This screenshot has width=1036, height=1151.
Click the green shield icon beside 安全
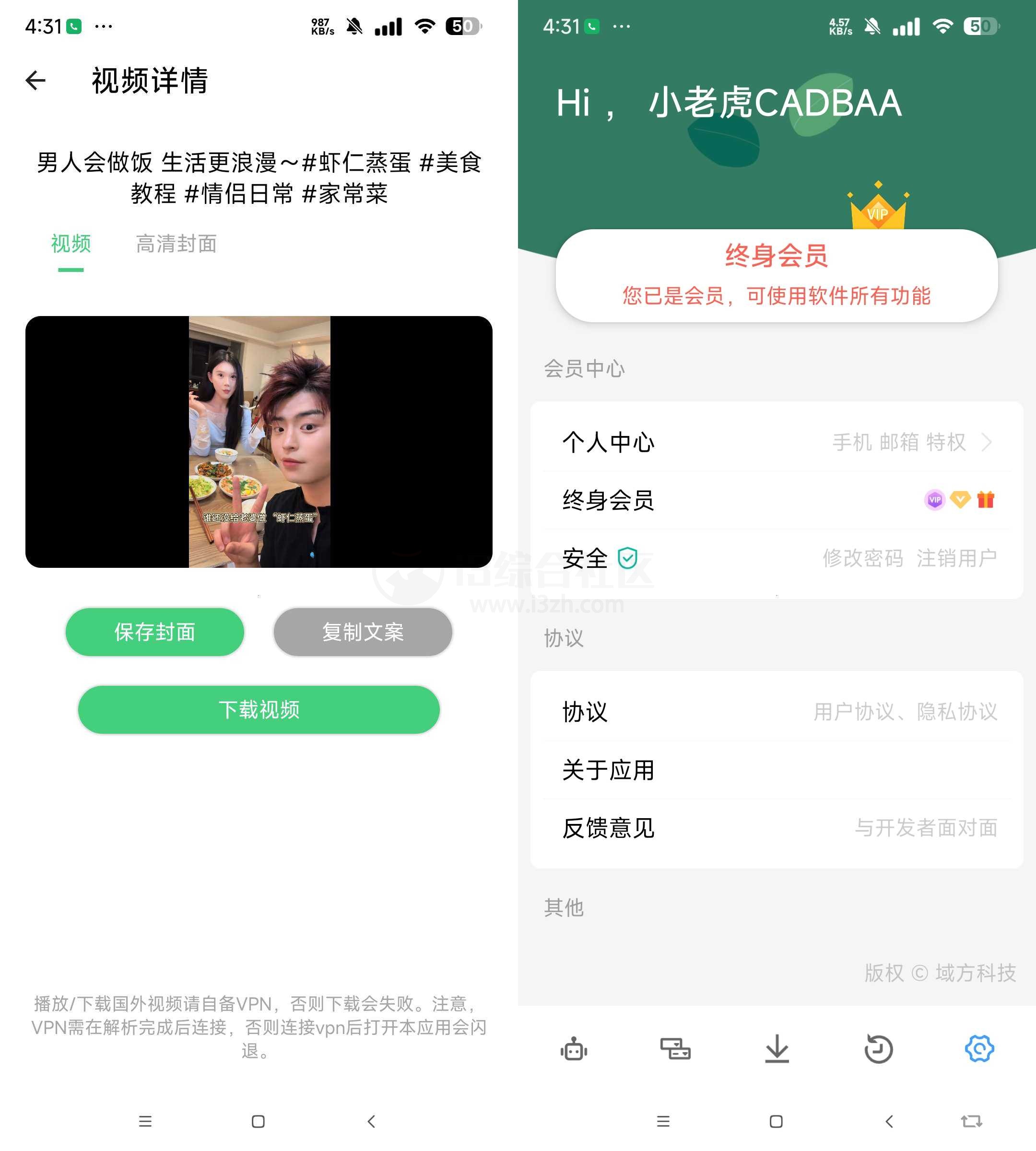coord(628,558)
